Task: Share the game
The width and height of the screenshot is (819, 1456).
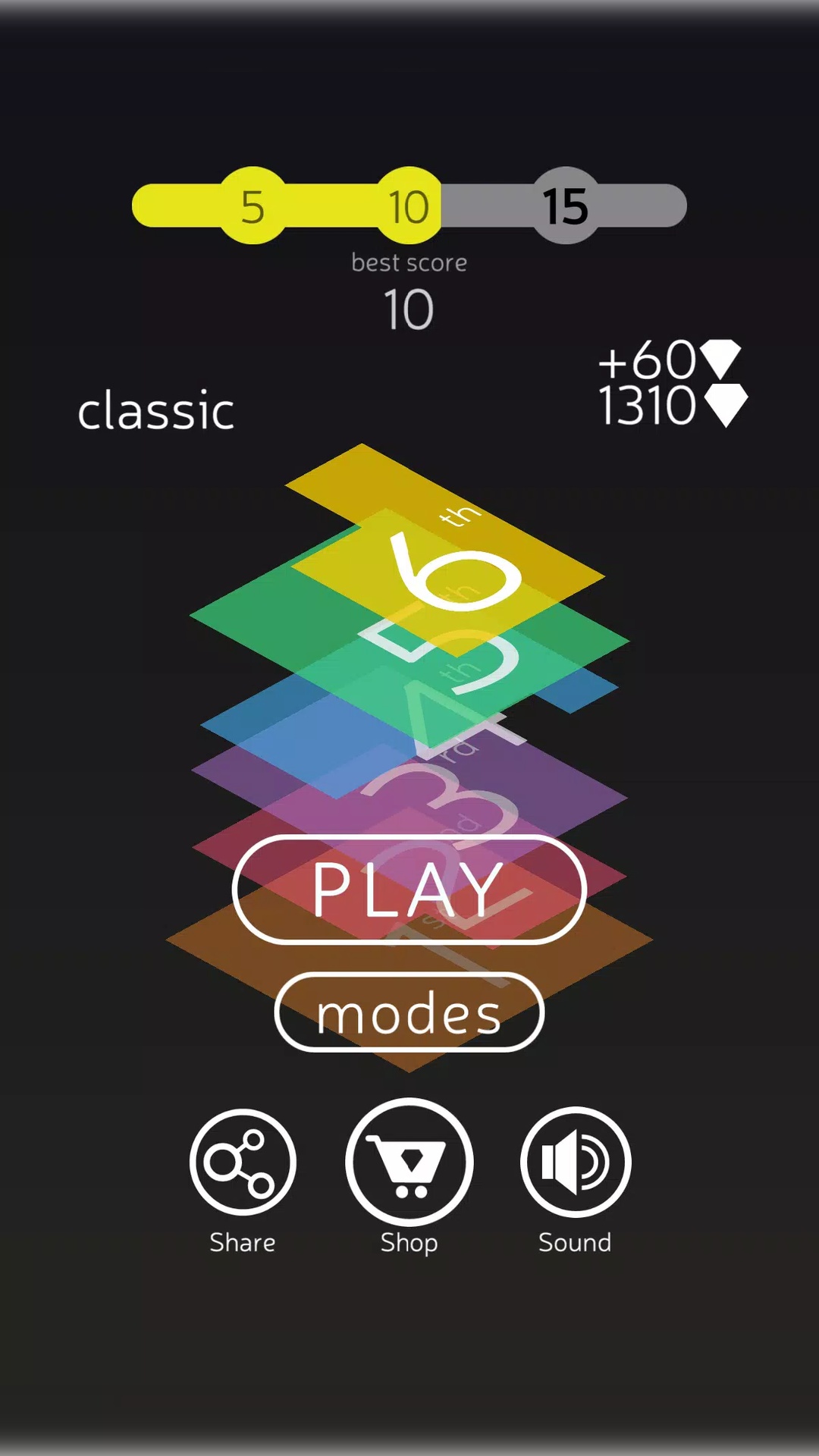Action: (243, 1163)
